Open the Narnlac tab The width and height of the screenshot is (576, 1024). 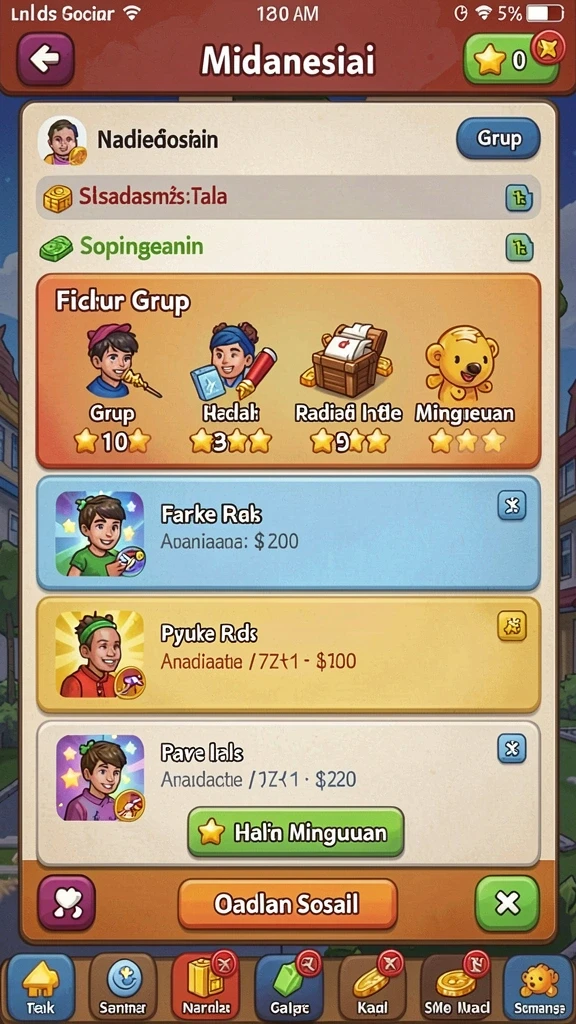point(206,986)
